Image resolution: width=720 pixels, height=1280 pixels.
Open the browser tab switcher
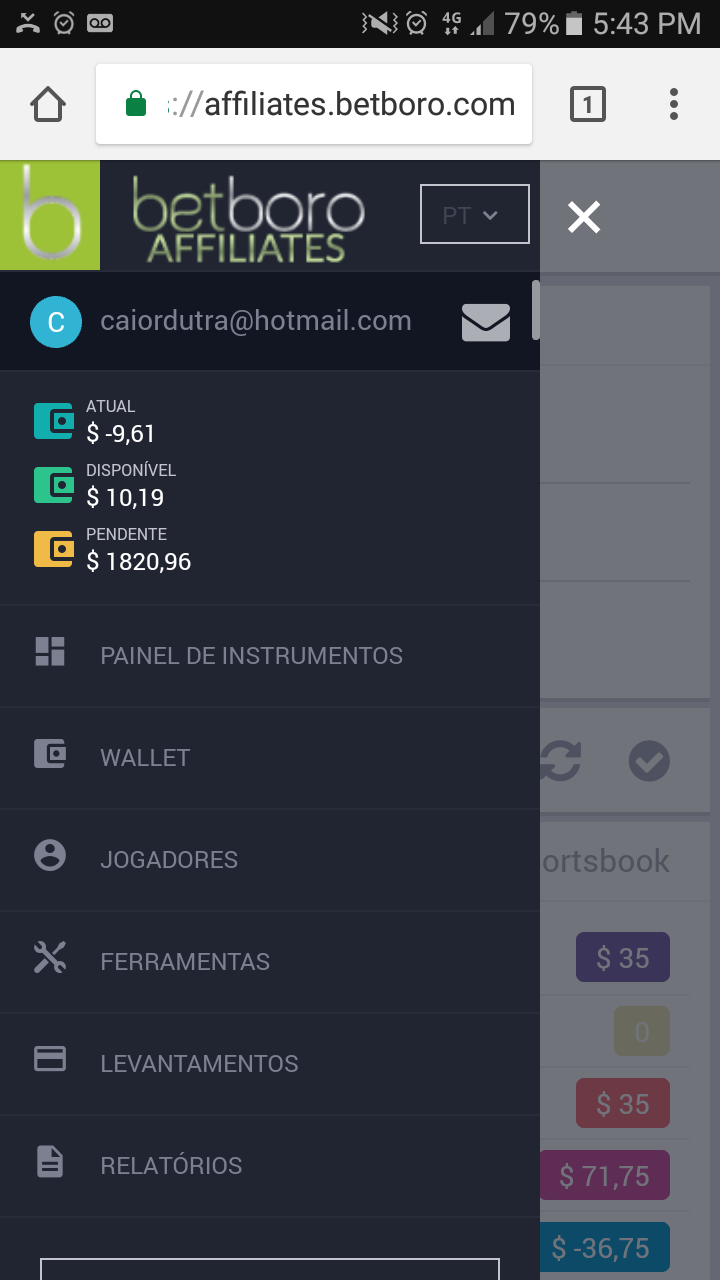pyautogui.click(x=588, y=104)
